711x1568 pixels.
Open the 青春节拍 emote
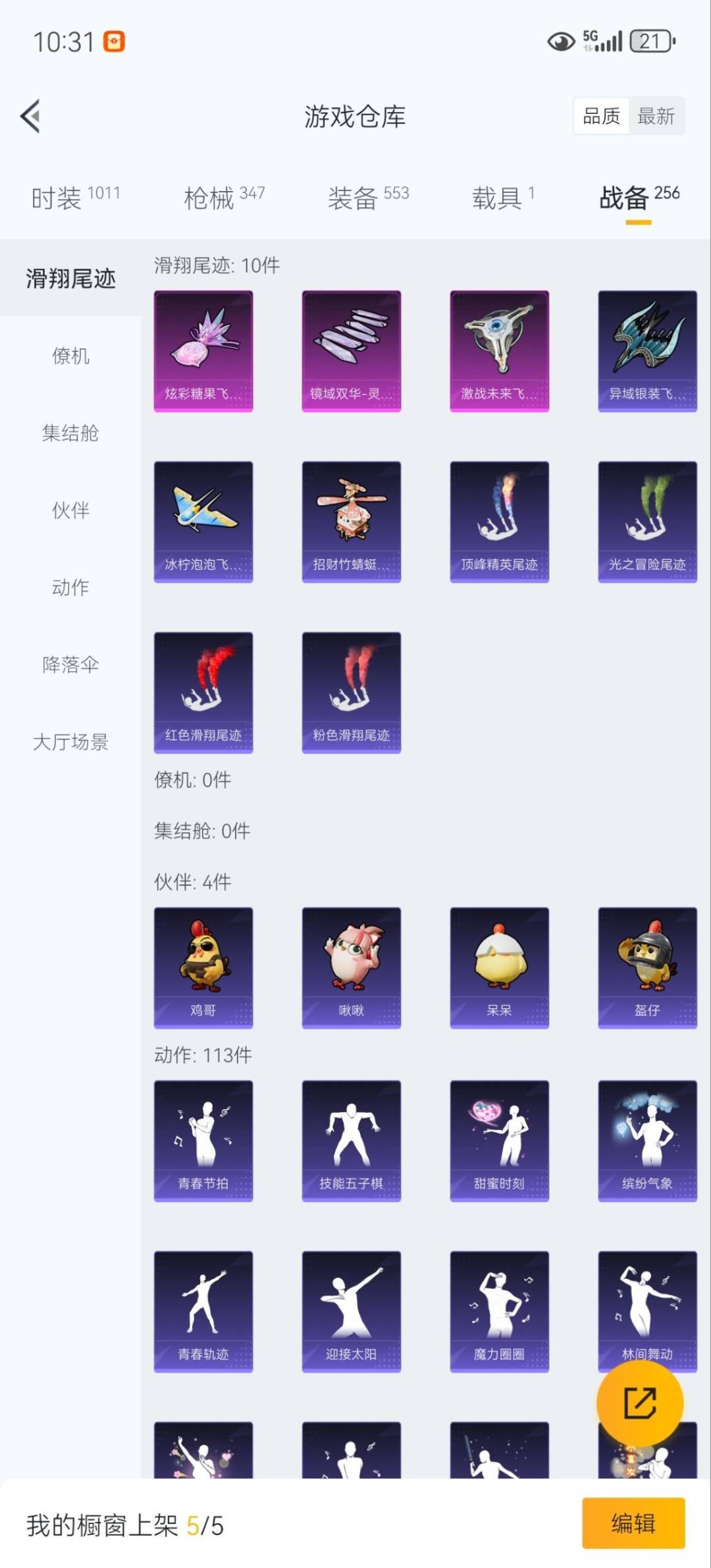point(203,1139)
